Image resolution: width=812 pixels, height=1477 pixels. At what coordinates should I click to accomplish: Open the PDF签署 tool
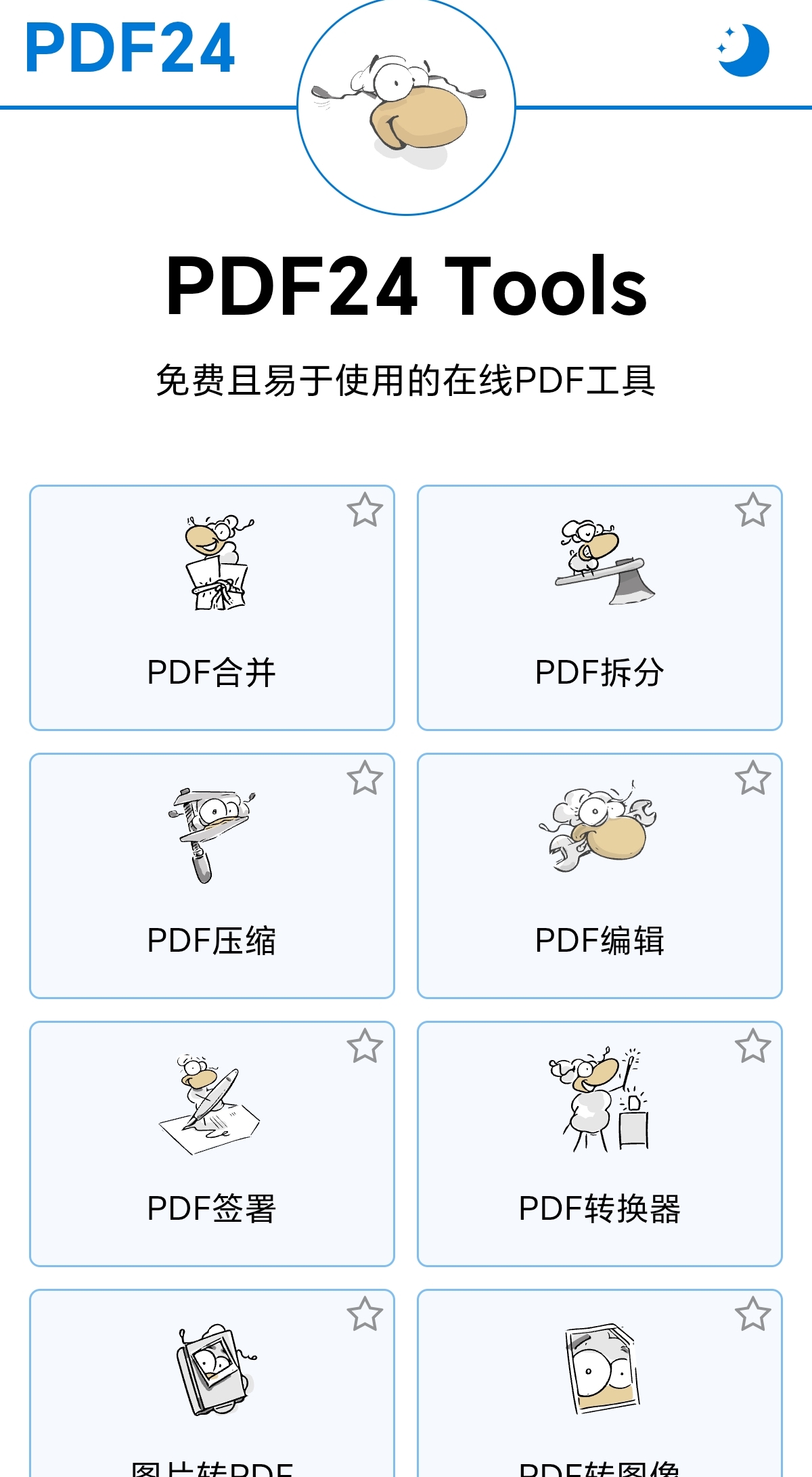pyautogui.click(x=212, y=1145)
